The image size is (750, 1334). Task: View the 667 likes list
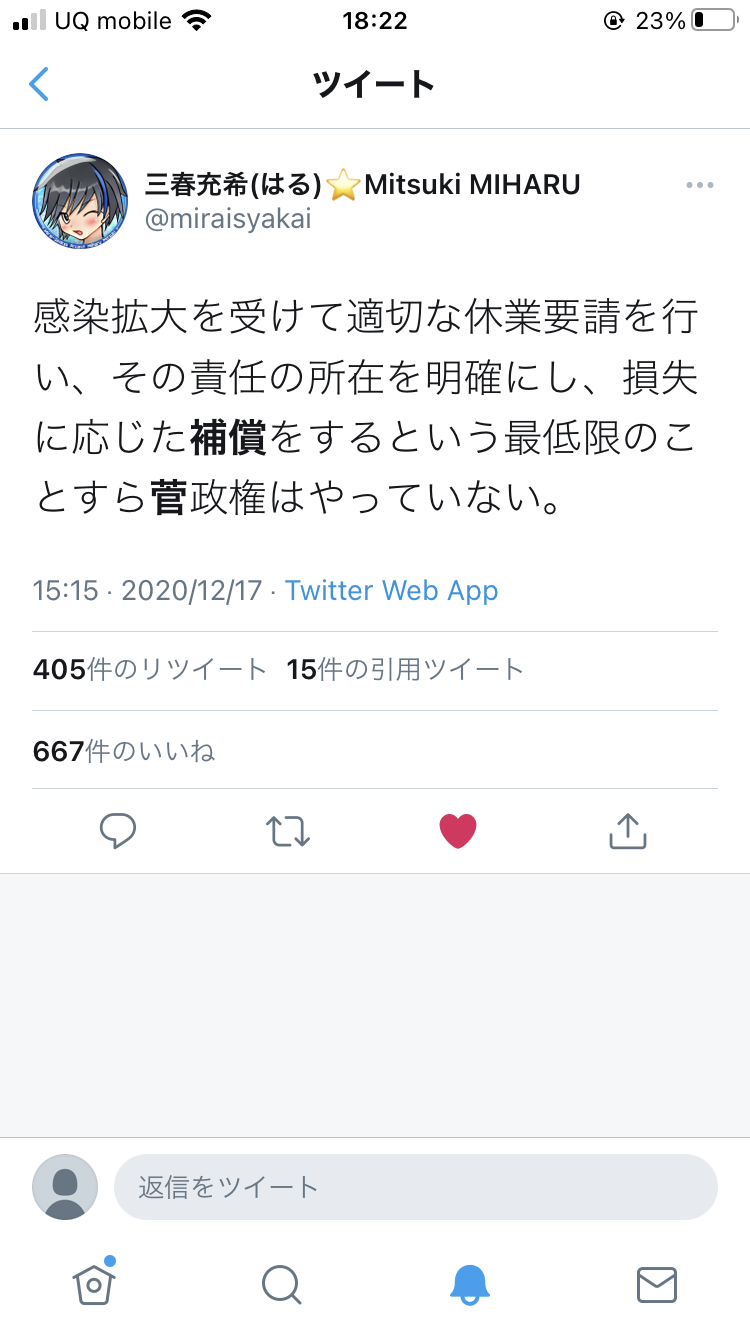(x=124, y=751)
